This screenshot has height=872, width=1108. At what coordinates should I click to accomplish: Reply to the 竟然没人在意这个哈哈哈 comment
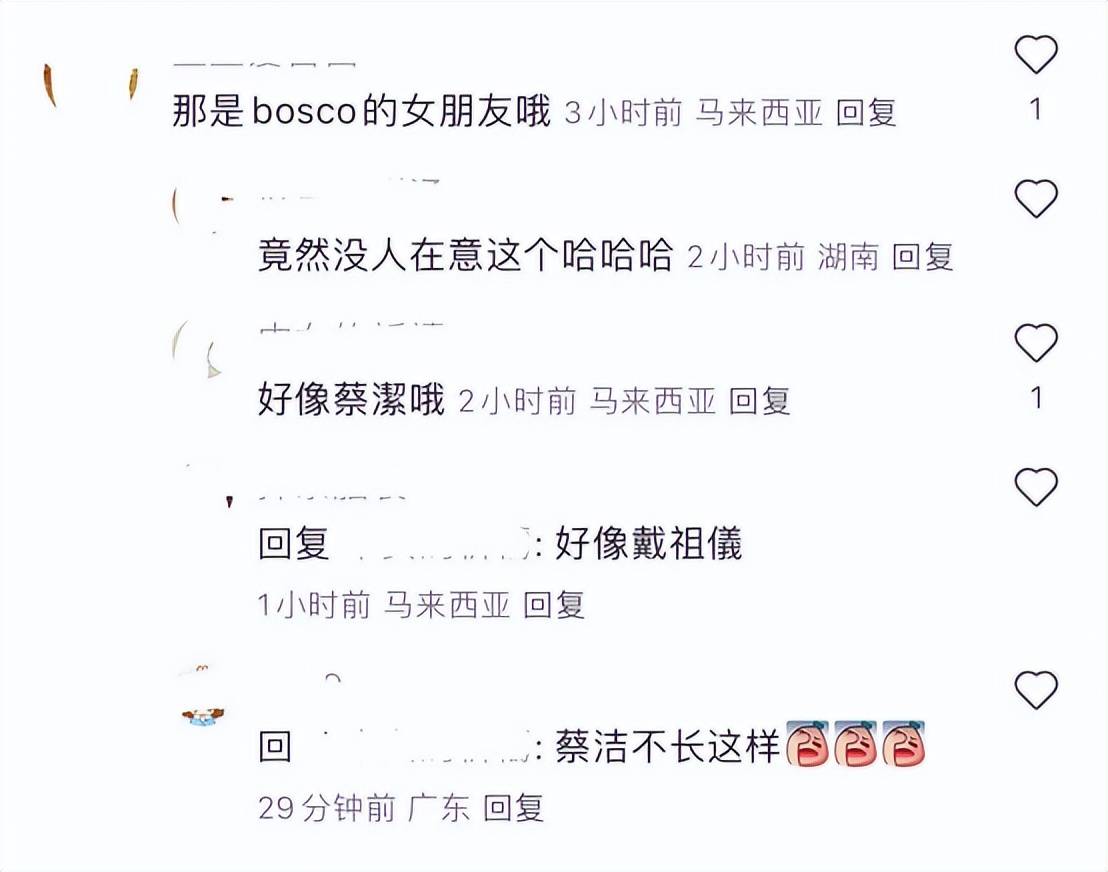922,257
